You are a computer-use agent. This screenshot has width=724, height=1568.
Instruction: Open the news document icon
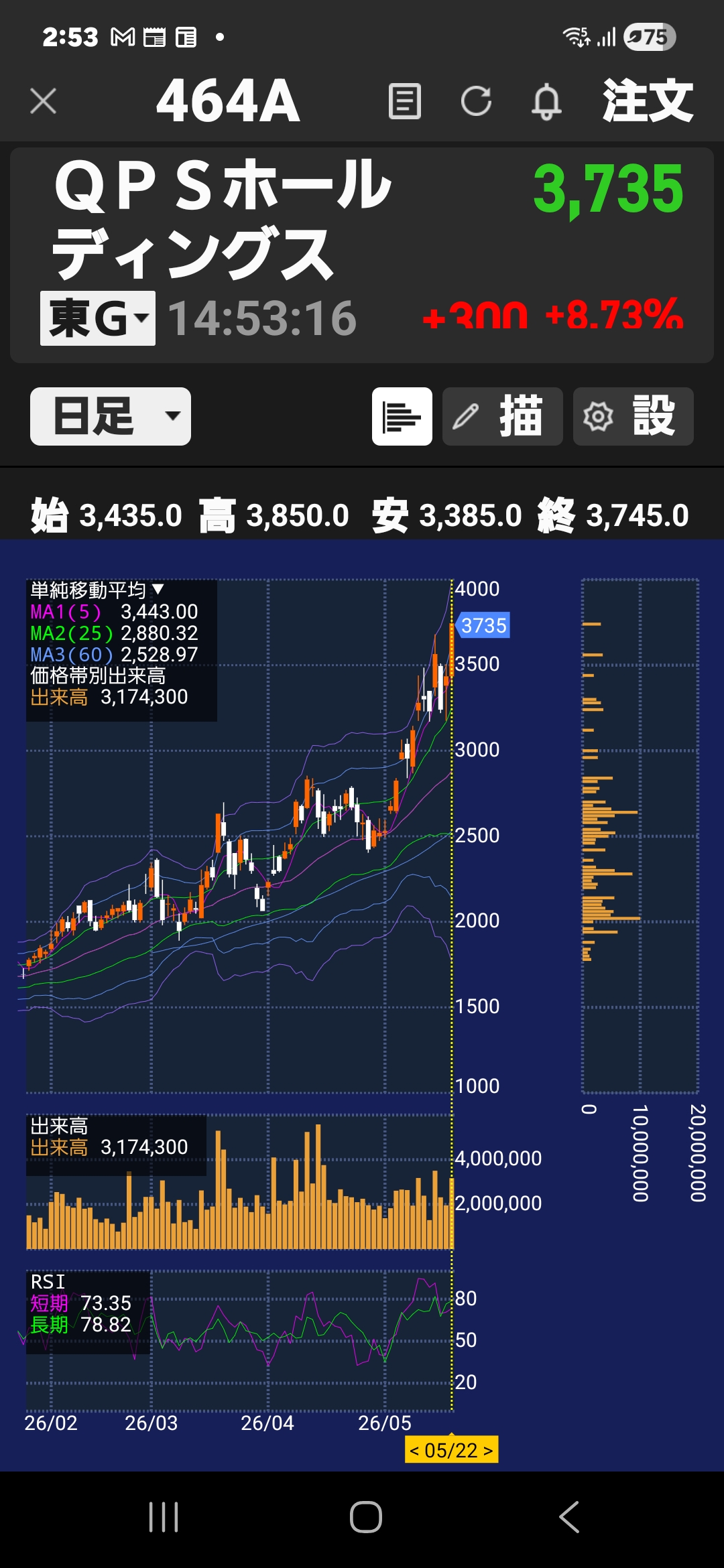405,102
